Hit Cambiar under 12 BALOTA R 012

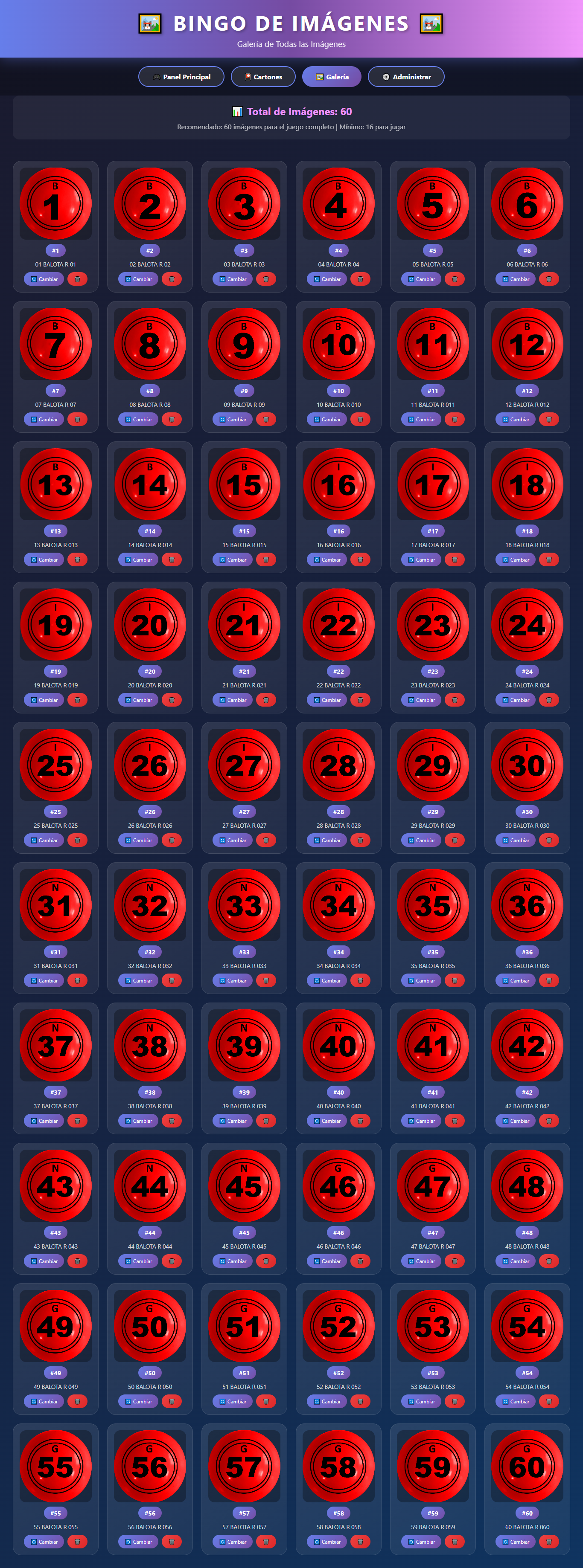point(516,419)
